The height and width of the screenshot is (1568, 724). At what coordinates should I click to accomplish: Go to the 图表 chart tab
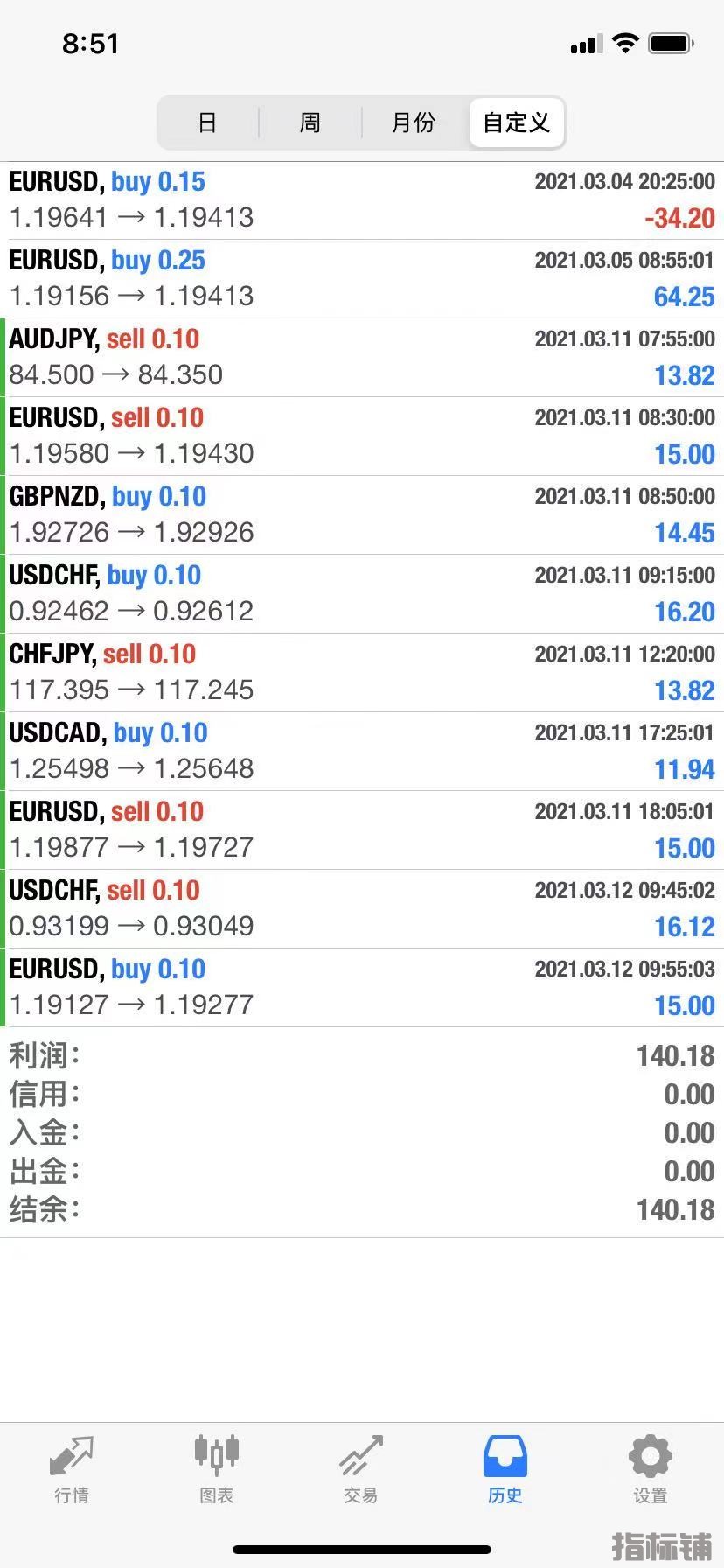(x=216, y=1470)
